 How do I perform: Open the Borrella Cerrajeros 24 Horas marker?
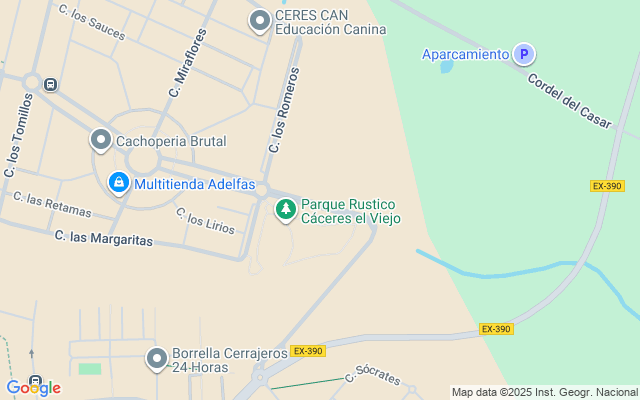pyautogui.click(x=156, y=357)
